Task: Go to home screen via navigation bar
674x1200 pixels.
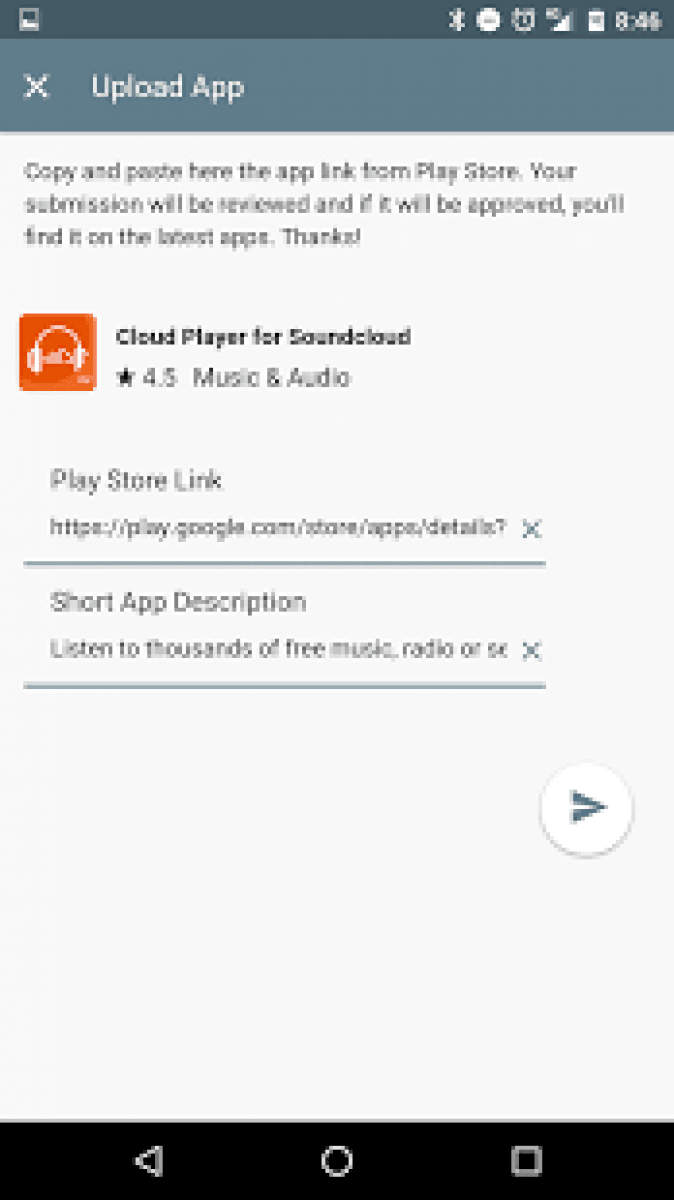Action: click(x=337, y=1160)
